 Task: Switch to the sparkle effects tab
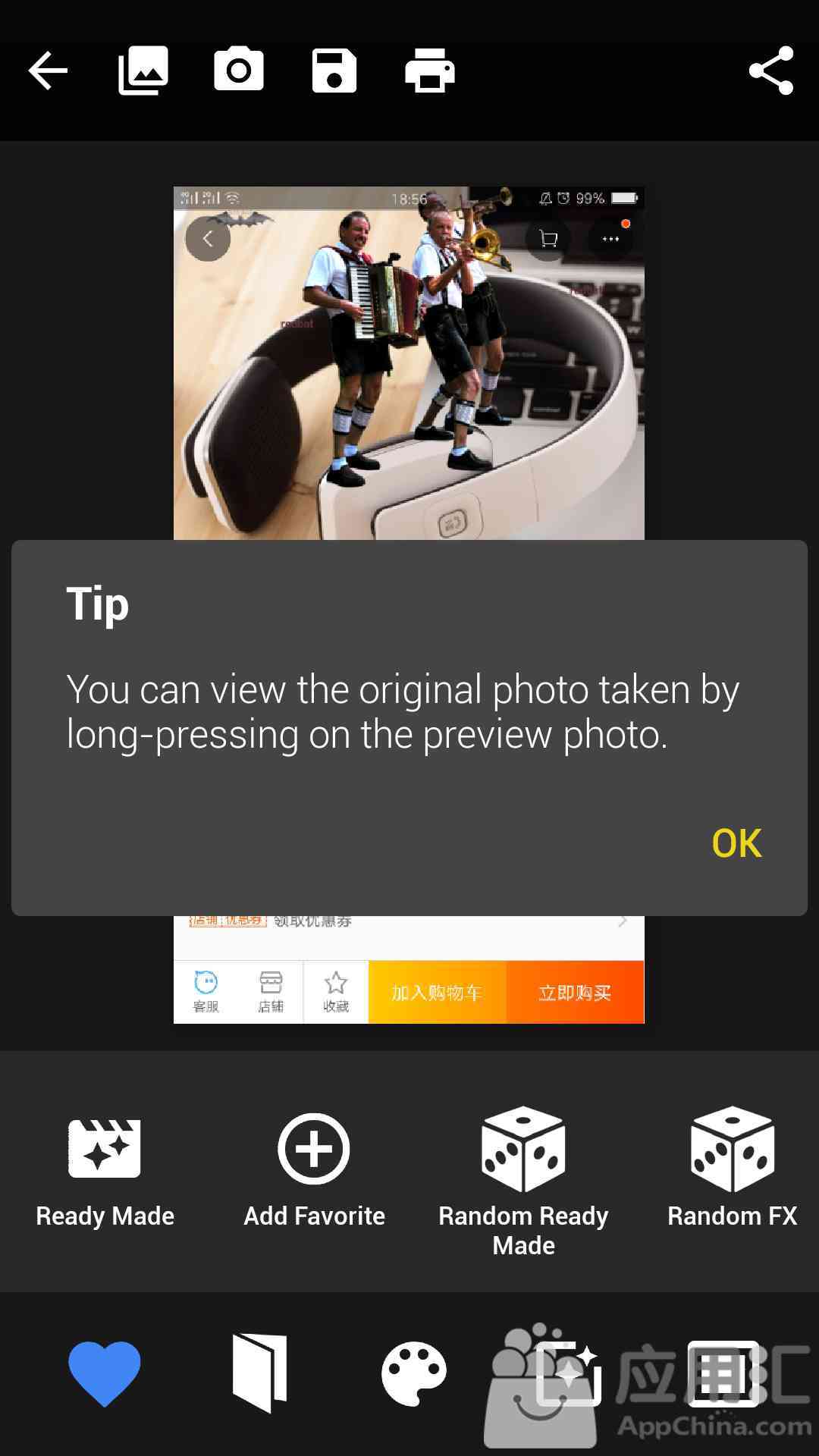coord(569,1373)
